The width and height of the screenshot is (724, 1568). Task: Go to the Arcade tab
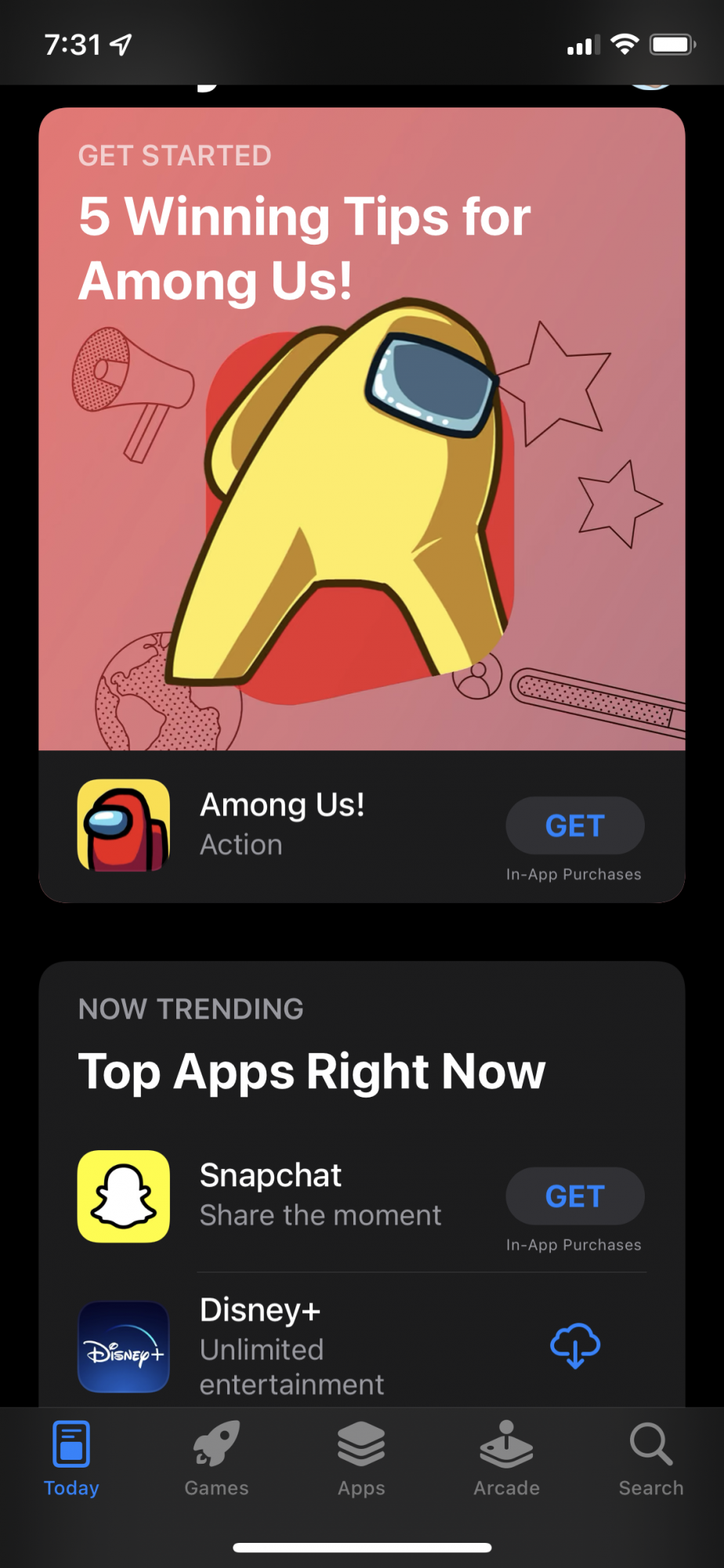[x=506, y=1458]
